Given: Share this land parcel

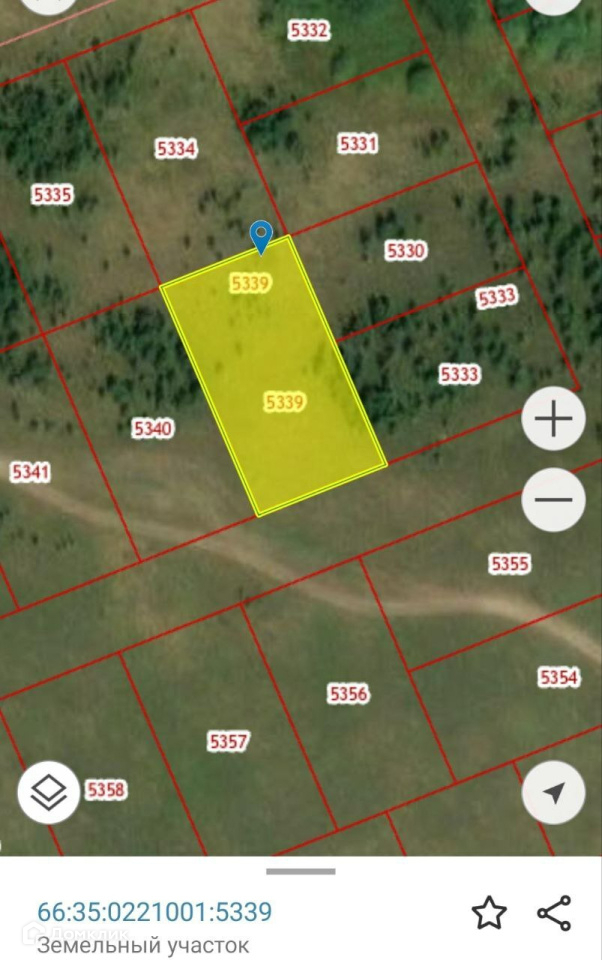Looking at the screenshot, I should click(x=554, y=913).
